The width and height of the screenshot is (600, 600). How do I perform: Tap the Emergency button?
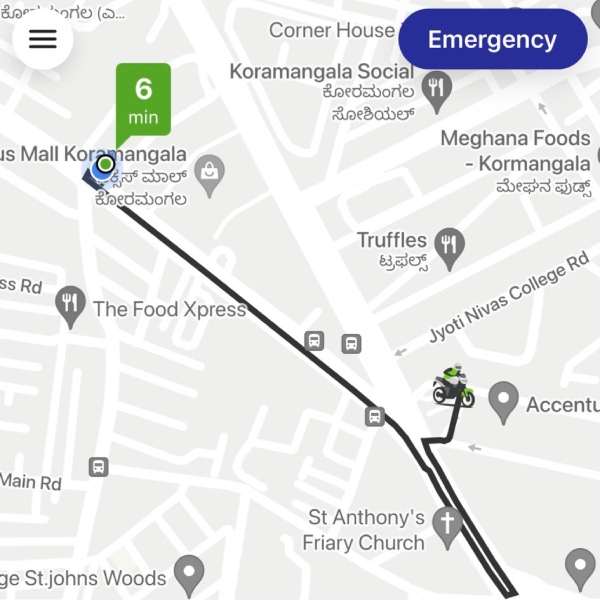[492, 40]
